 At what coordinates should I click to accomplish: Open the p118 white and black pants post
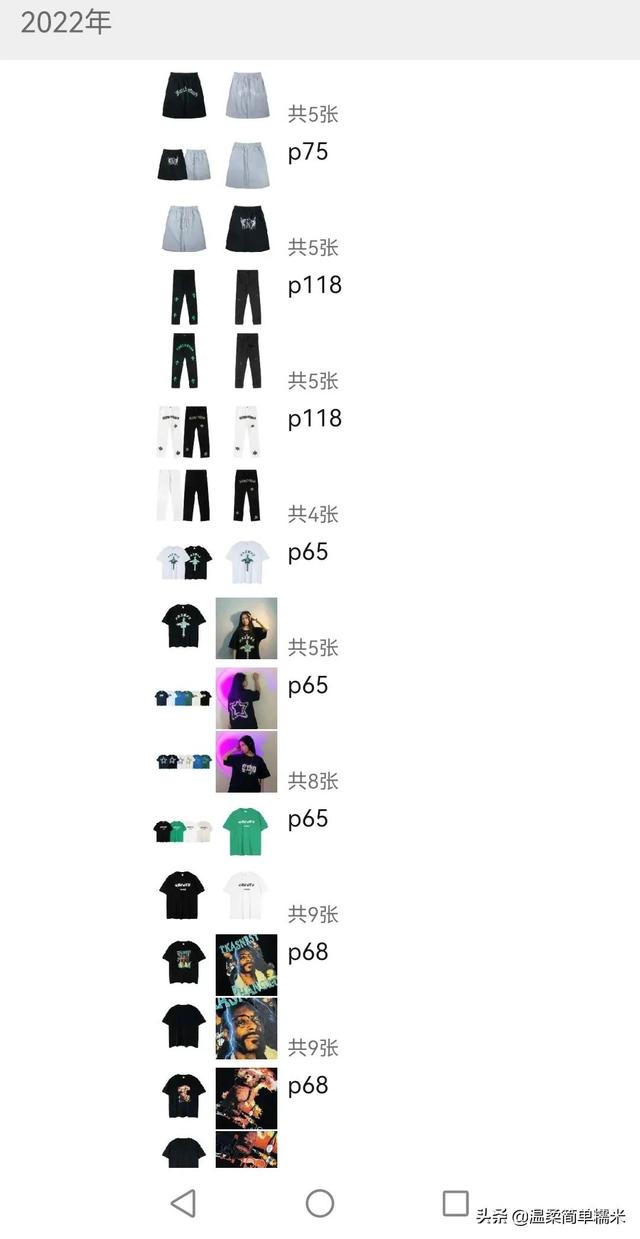[x=314, y=418]
